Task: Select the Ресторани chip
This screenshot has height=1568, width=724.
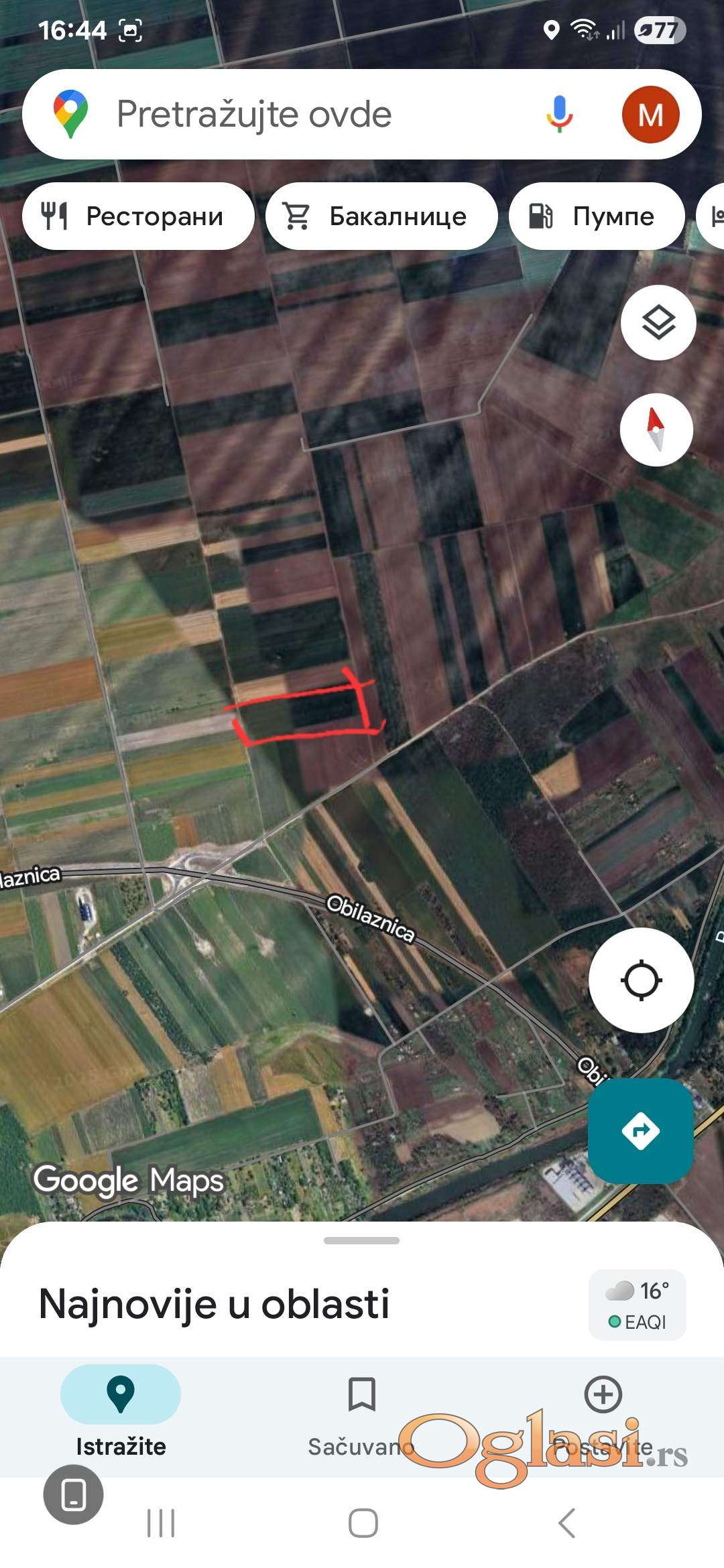Action: (x=138, y=216)
